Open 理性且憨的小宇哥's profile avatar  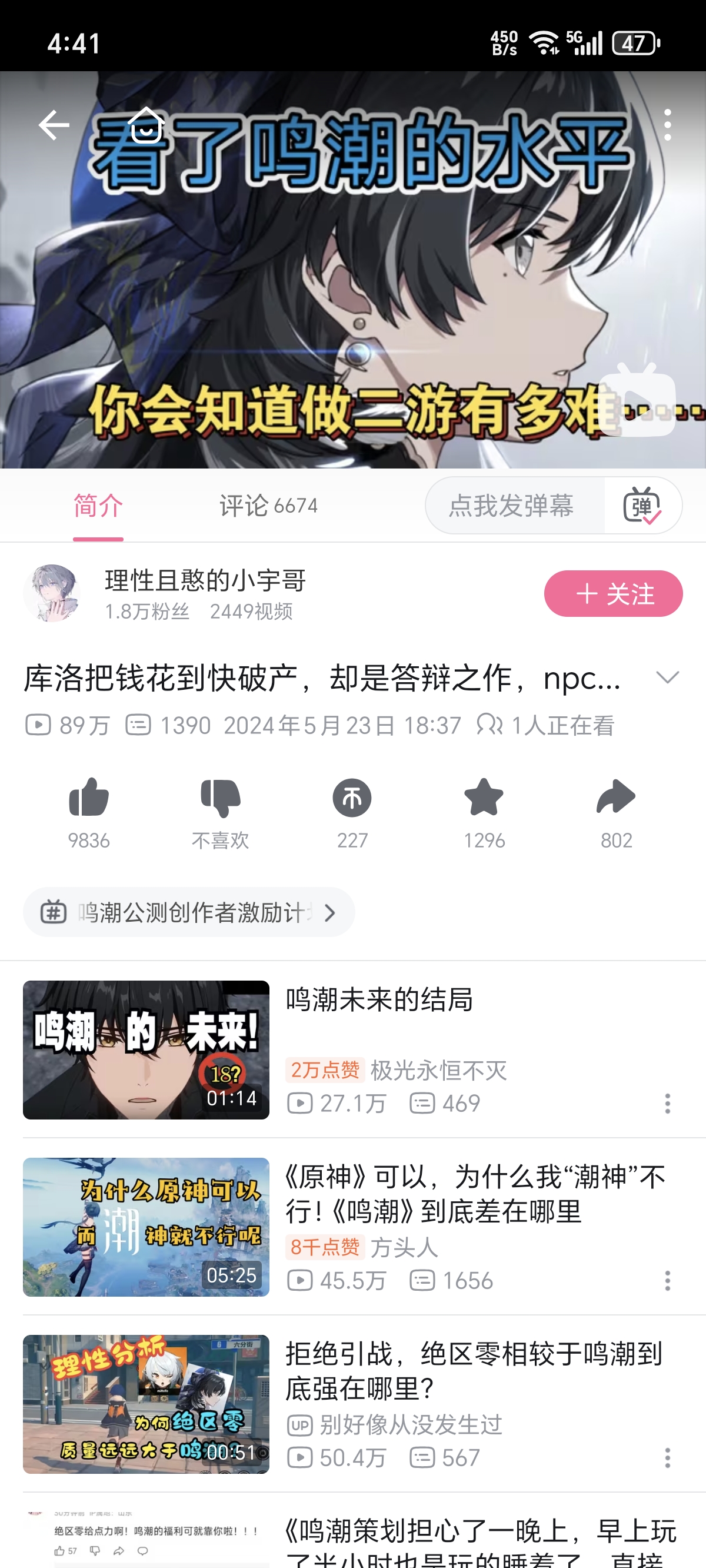[52, 593]
